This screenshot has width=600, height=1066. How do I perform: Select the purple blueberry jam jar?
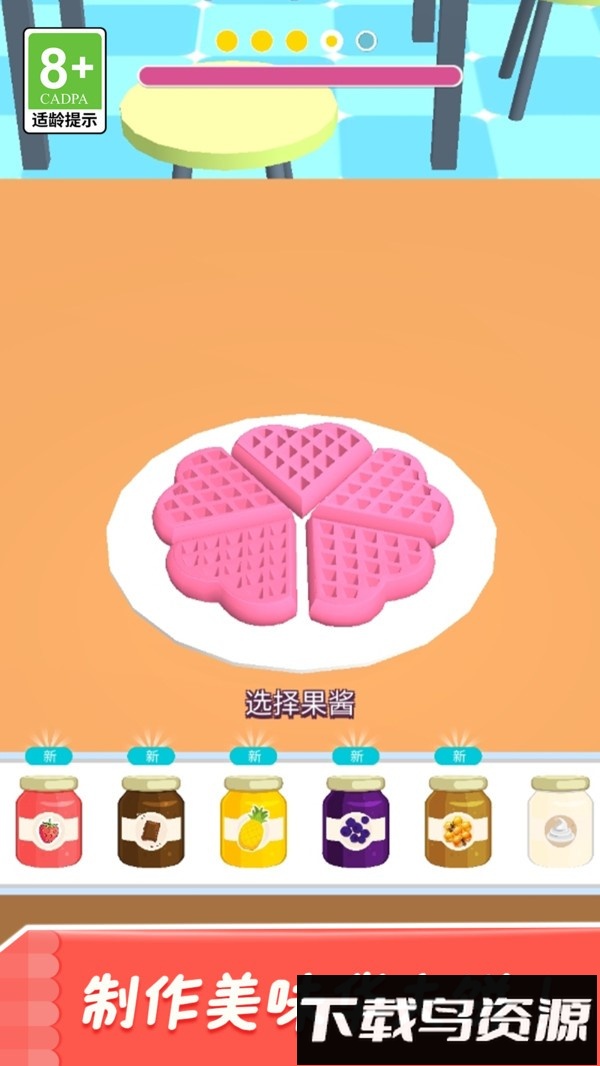point(355,822)
